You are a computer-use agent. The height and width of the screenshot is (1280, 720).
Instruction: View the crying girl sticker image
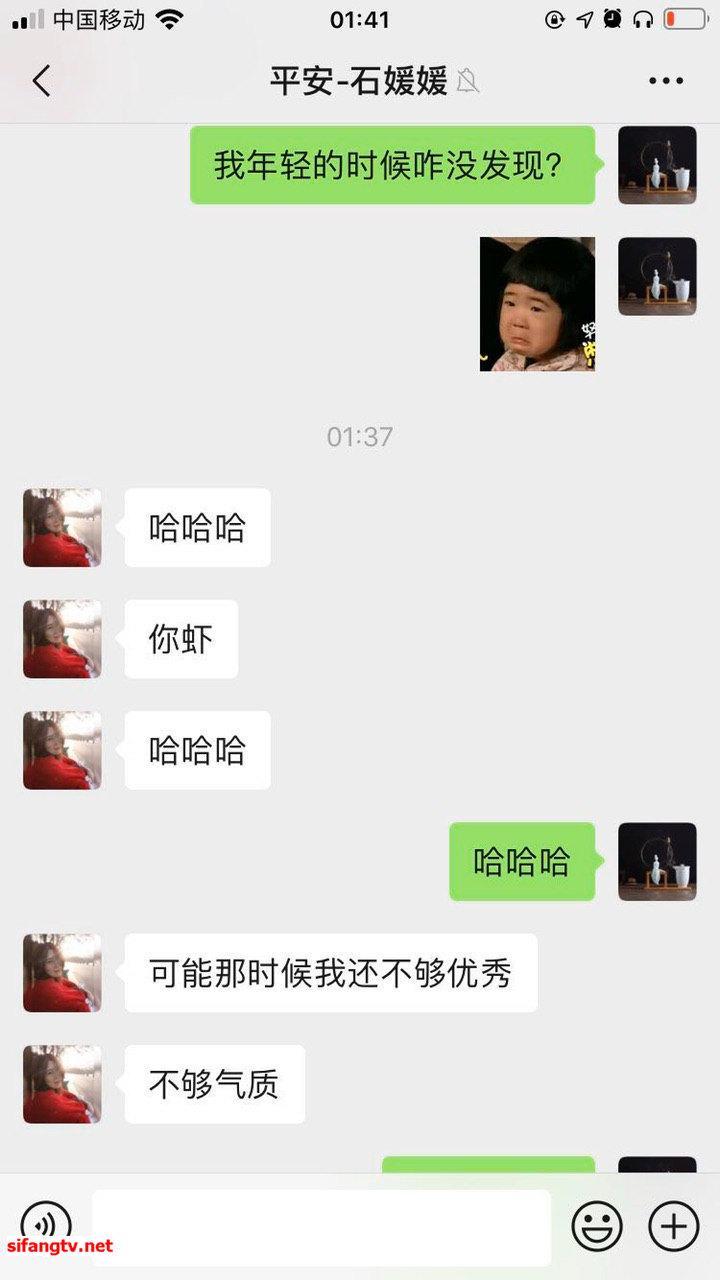point(537,304)
